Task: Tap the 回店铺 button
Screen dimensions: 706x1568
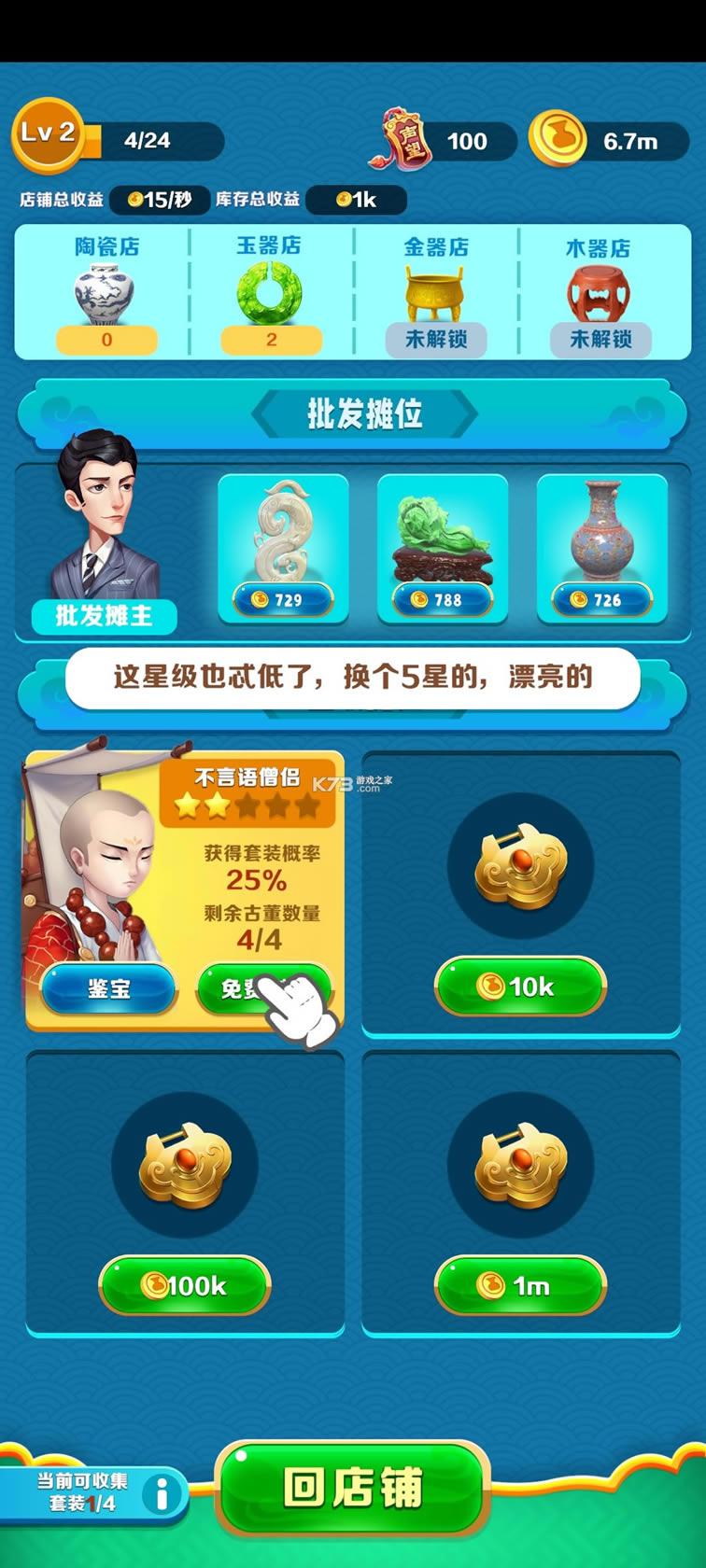Action: coord(352,1488)
